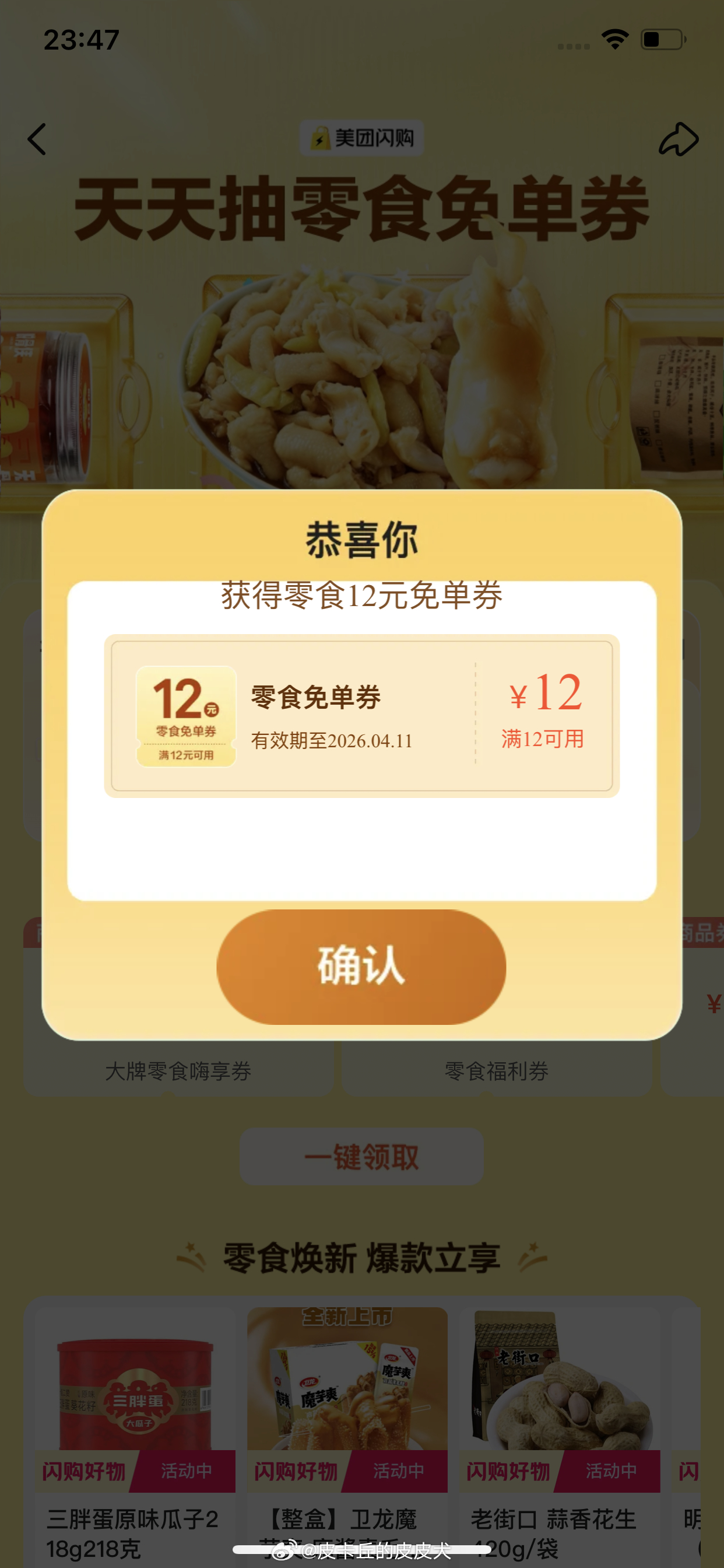Open the 零食免单券 coupon card

point(361,716)
